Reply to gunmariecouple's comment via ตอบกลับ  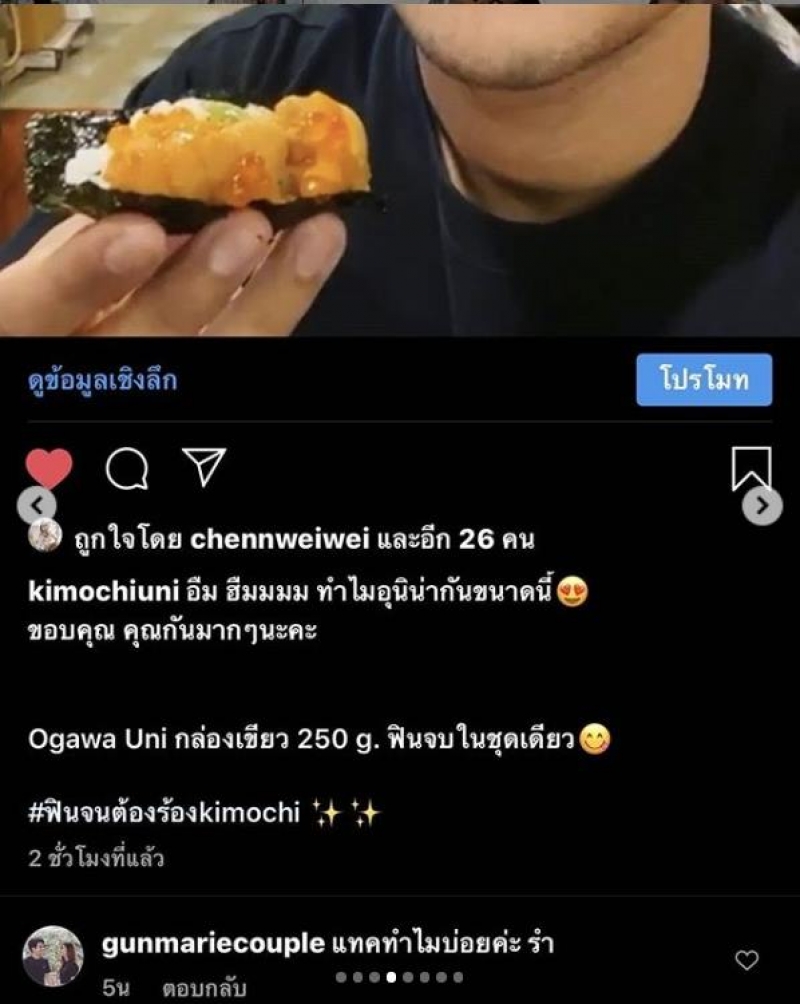click(203, 988)
